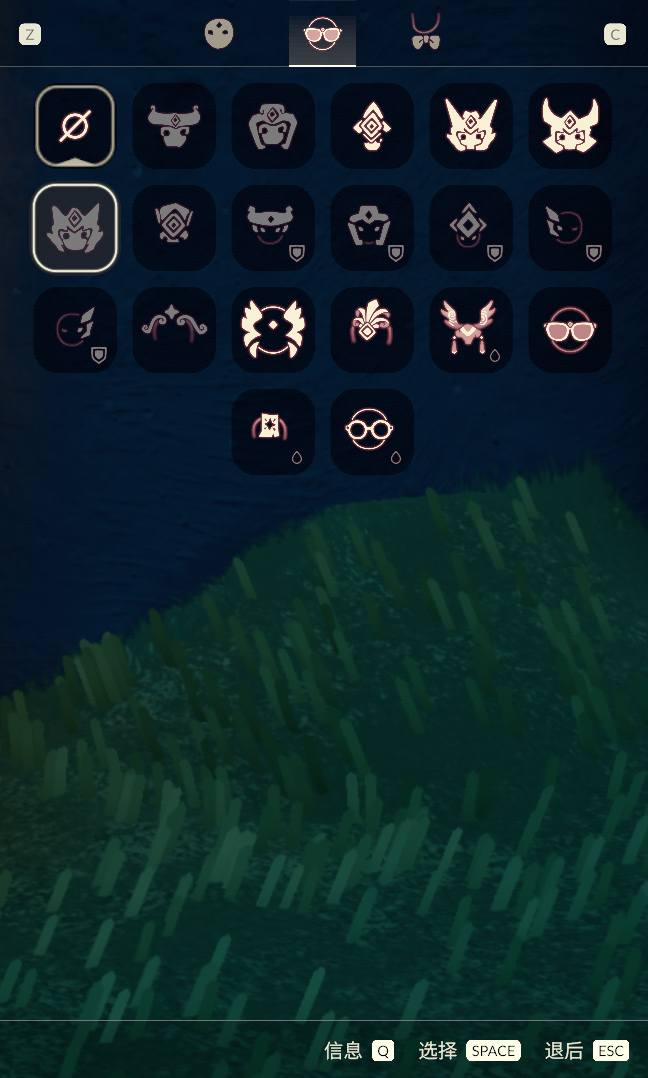Select the star card accessory
Viewport: 648px width, 1078px height.
pos(273,431)
